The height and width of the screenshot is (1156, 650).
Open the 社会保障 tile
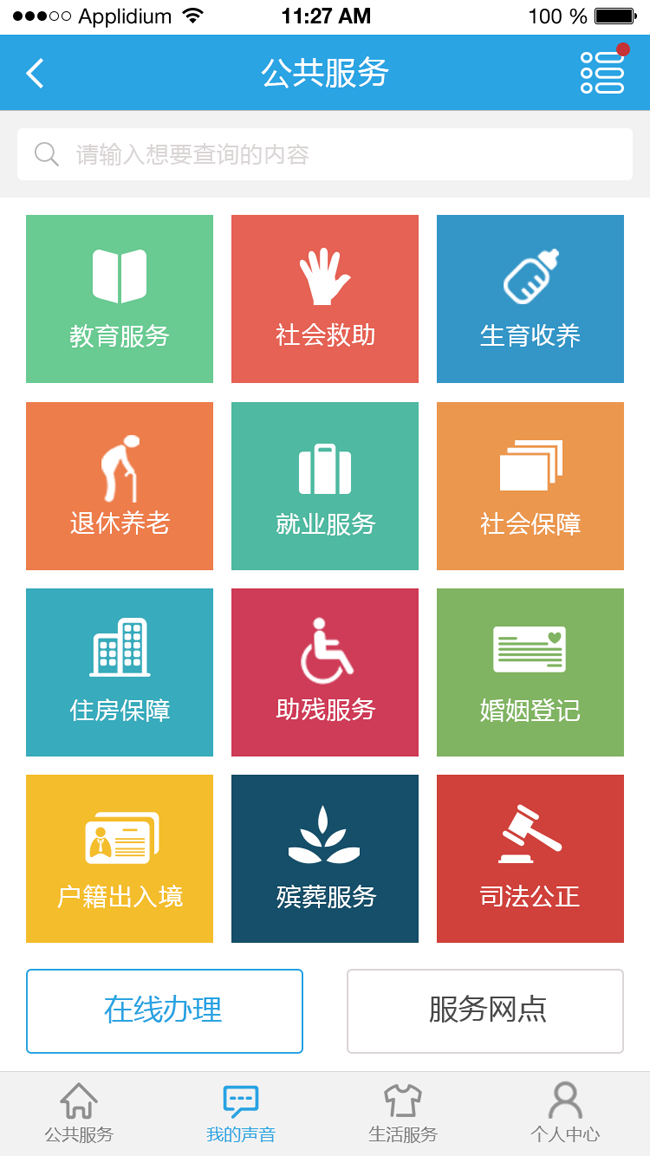click(530, 486)
